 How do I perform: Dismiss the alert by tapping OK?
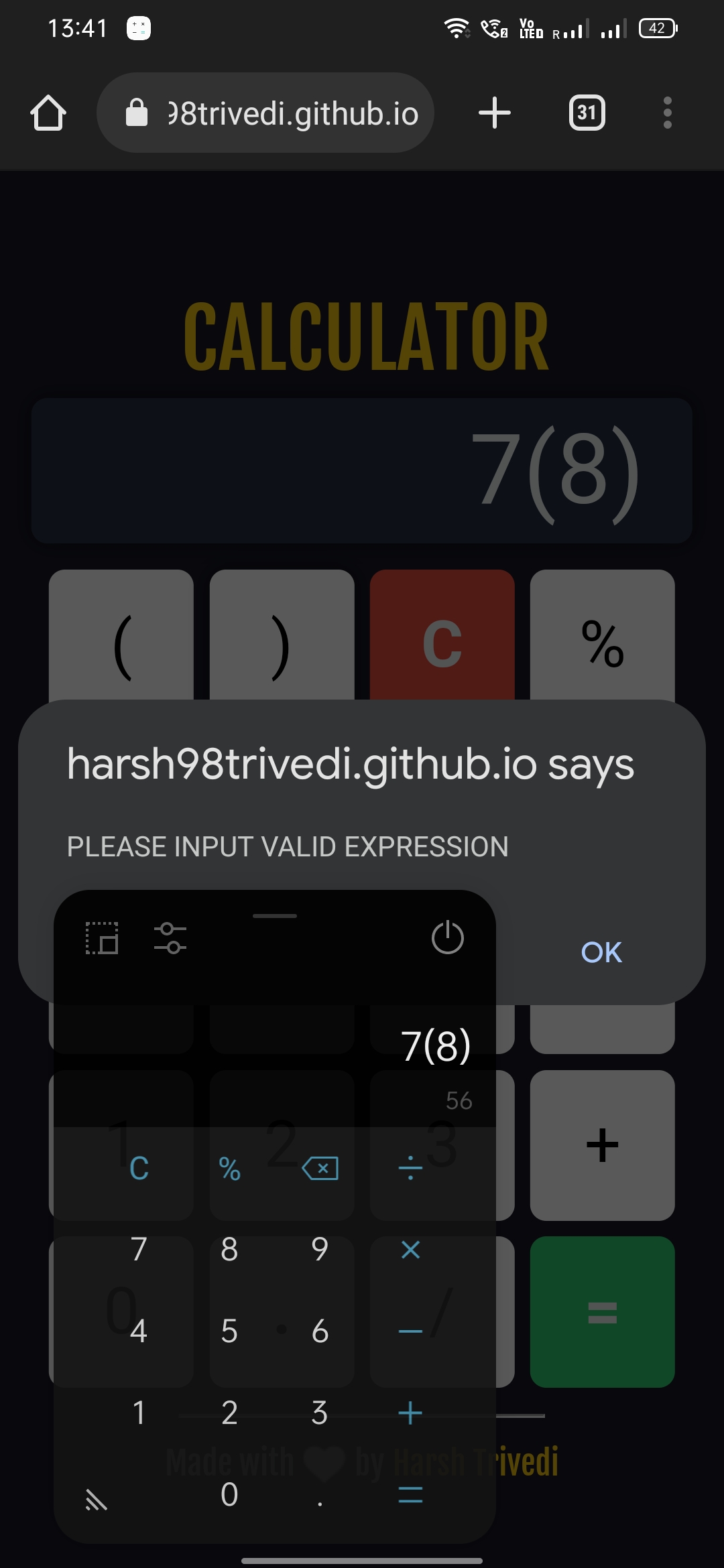click(x=601, y=952)
